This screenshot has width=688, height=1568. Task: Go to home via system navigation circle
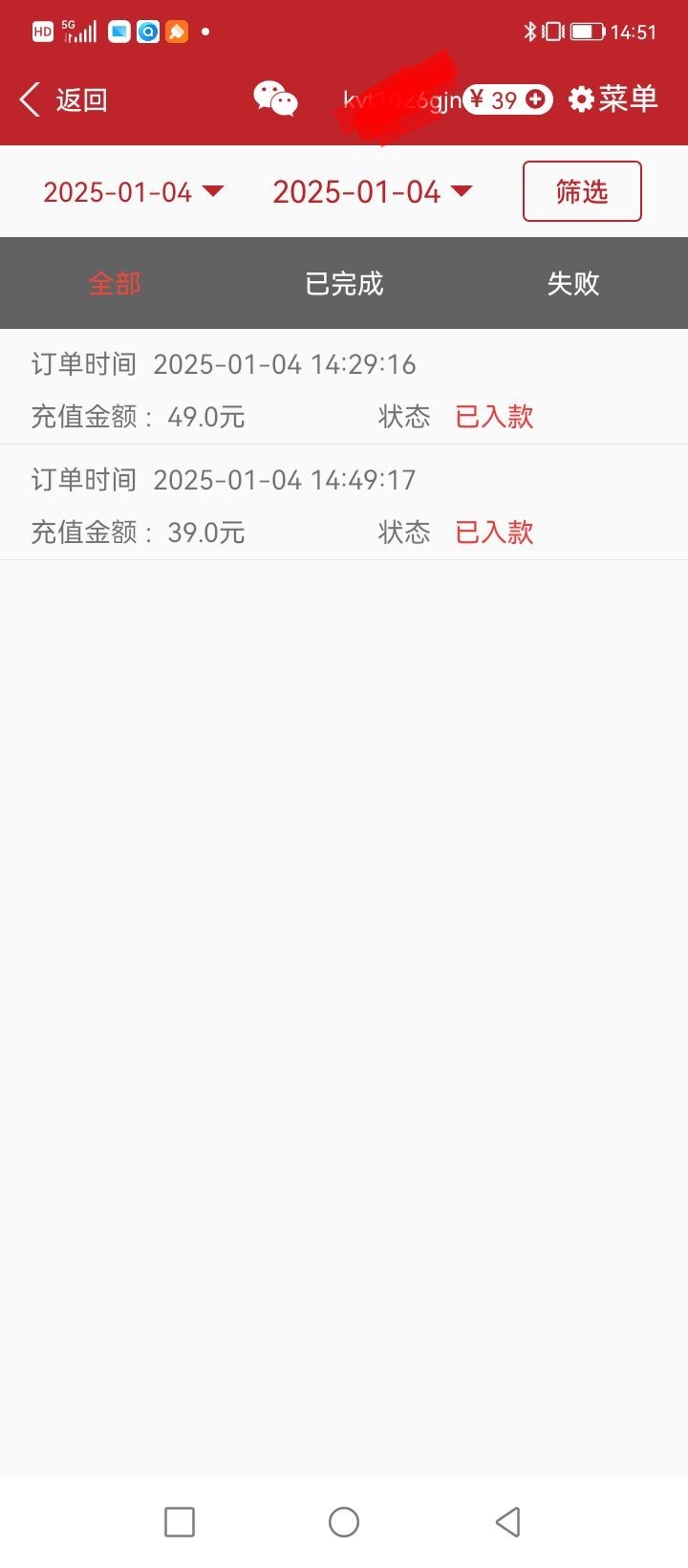(x=344, y=1521)
